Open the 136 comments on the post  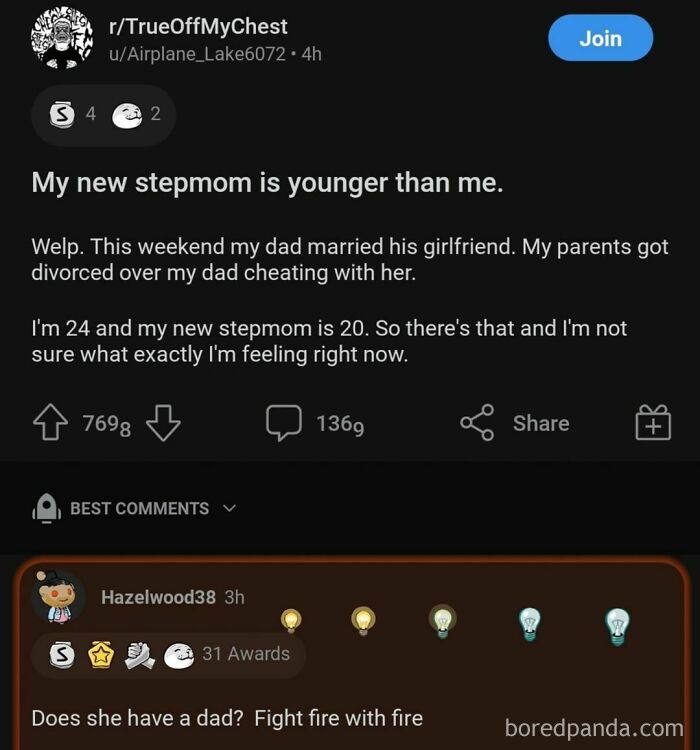315,423
